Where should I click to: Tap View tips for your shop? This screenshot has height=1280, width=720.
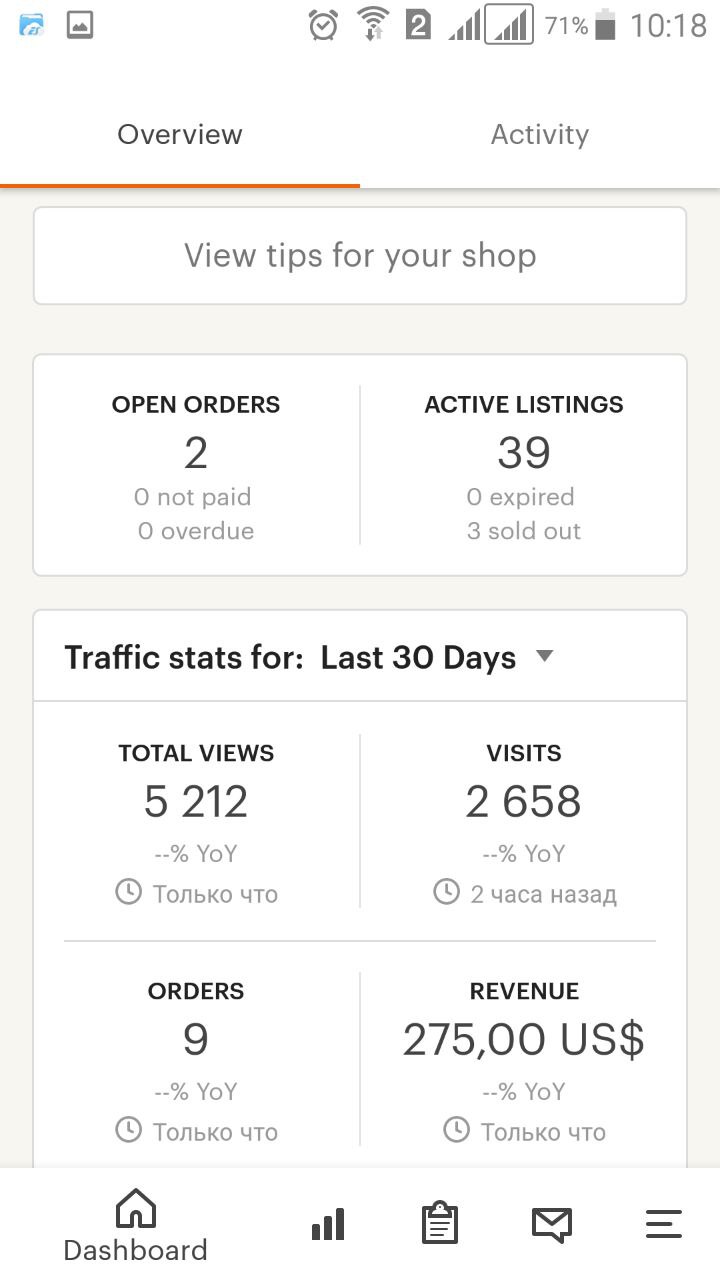(360, 256)
